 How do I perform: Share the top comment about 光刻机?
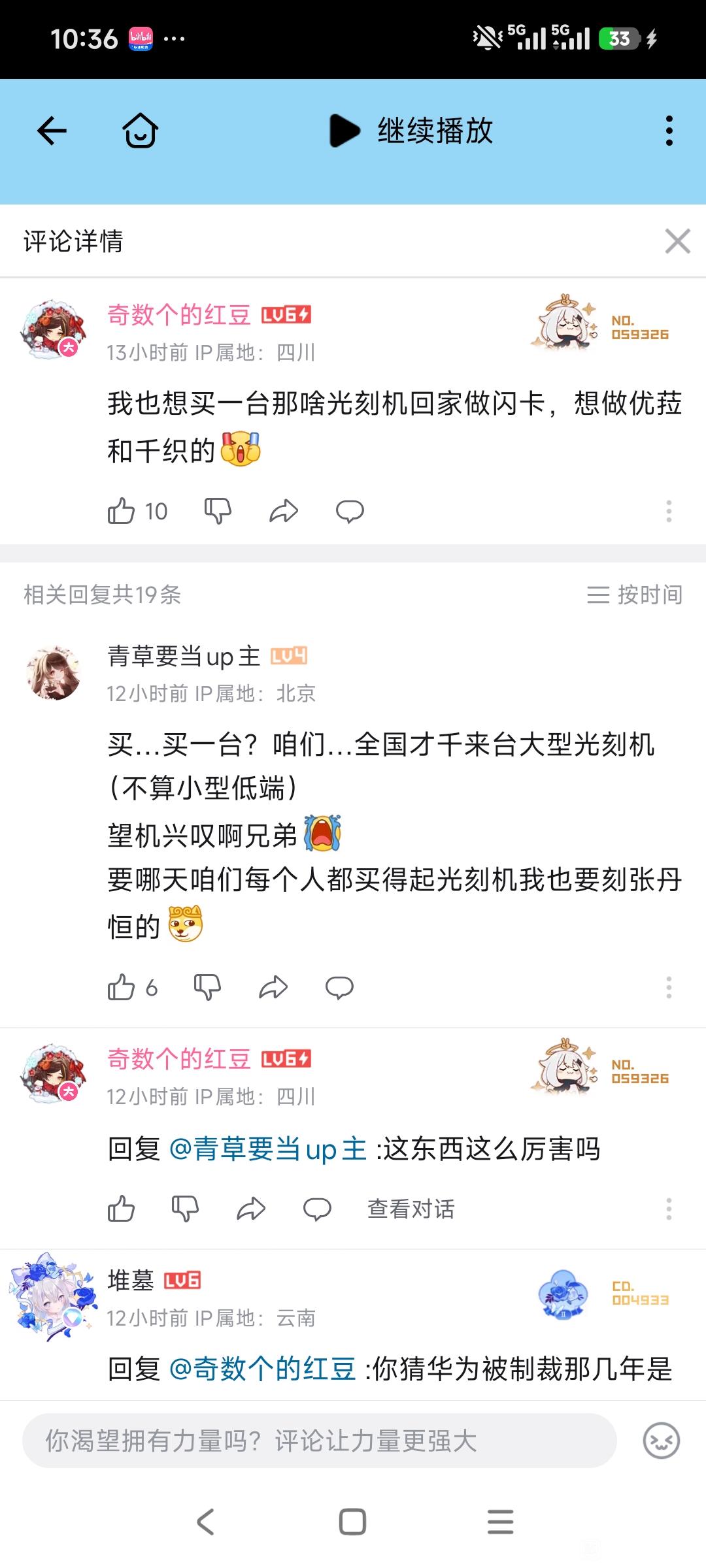tap(284, 511)
